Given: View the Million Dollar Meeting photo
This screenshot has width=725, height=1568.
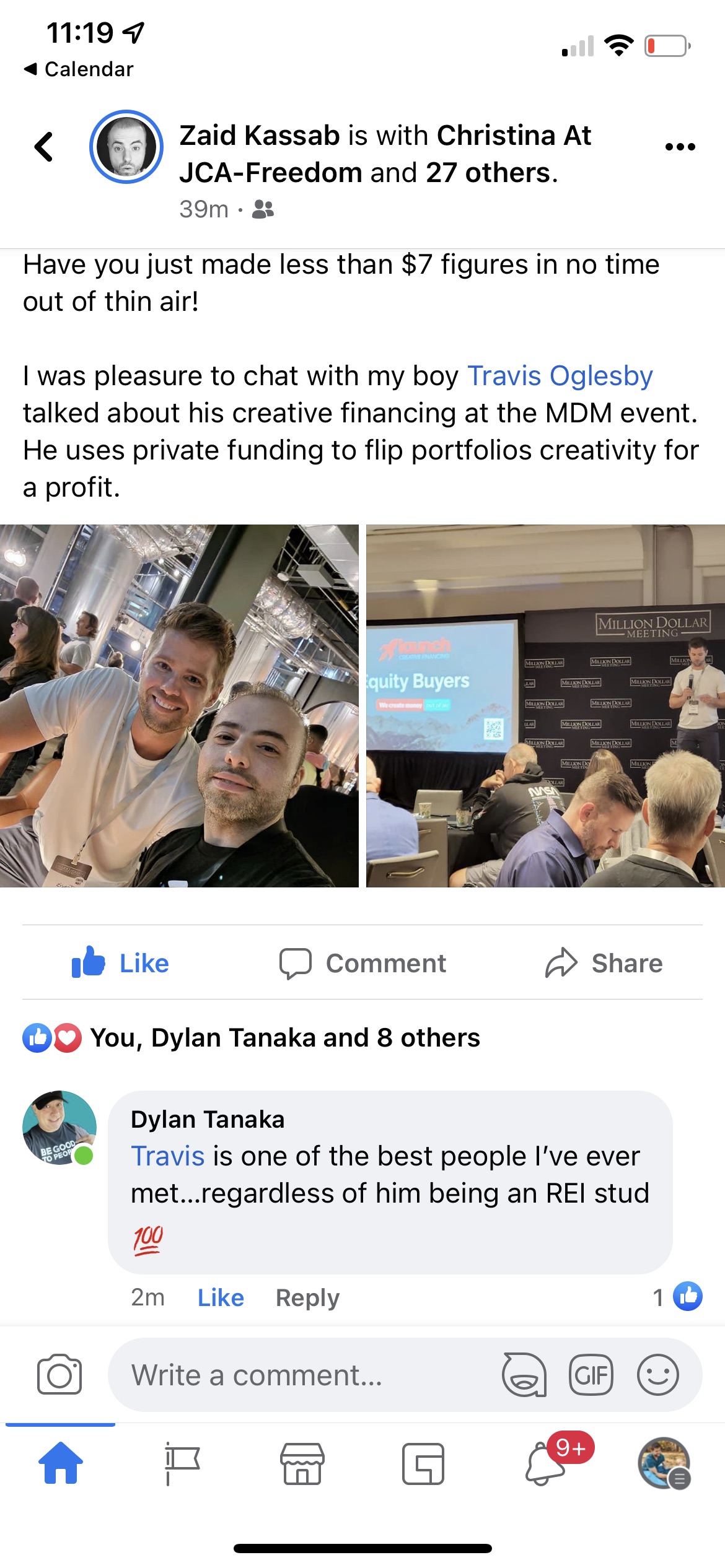Looking at the screenshot, I should [545, 706].
